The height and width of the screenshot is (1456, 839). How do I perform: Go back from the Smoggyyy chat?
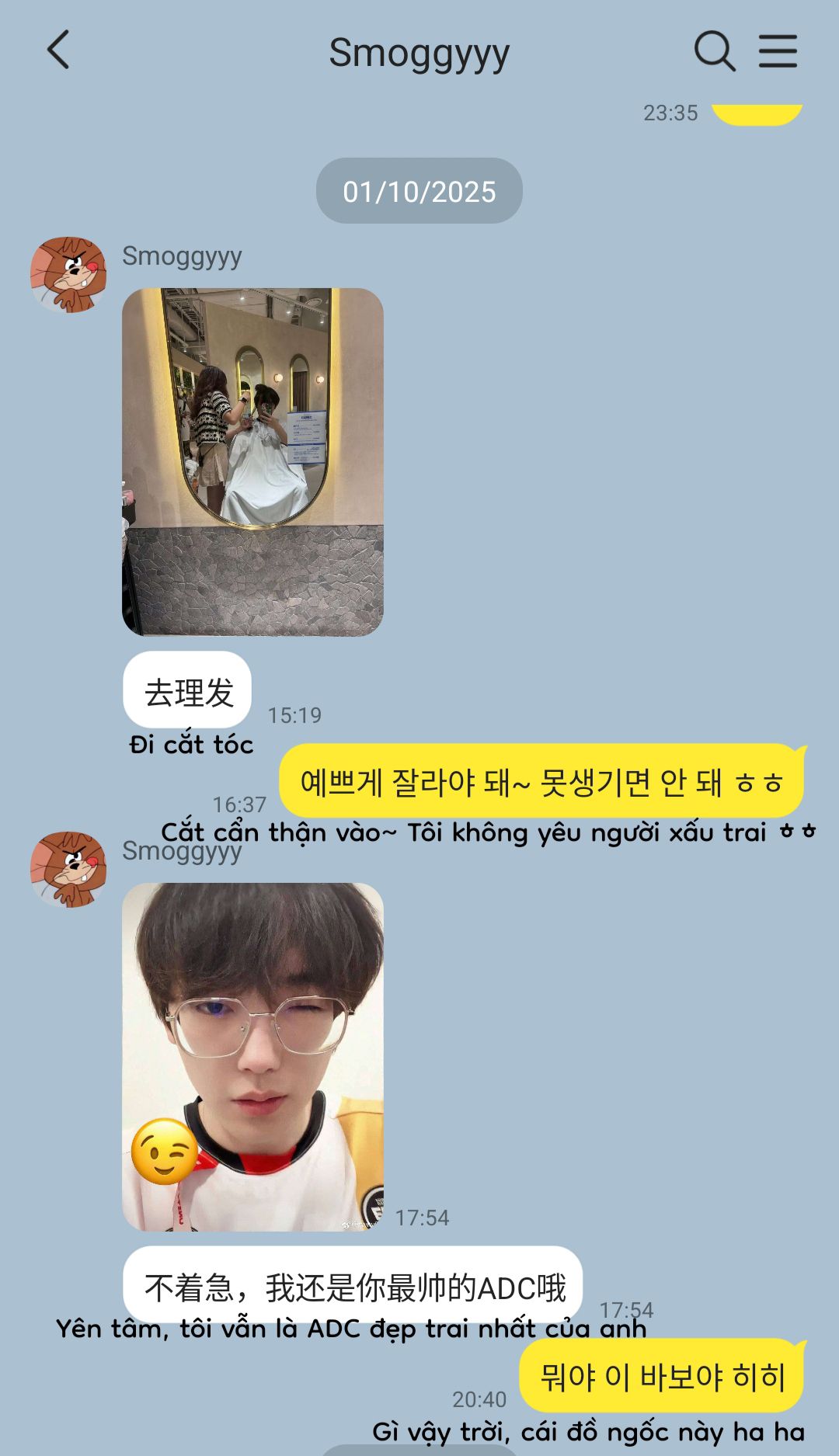click(x=58, y=50)
